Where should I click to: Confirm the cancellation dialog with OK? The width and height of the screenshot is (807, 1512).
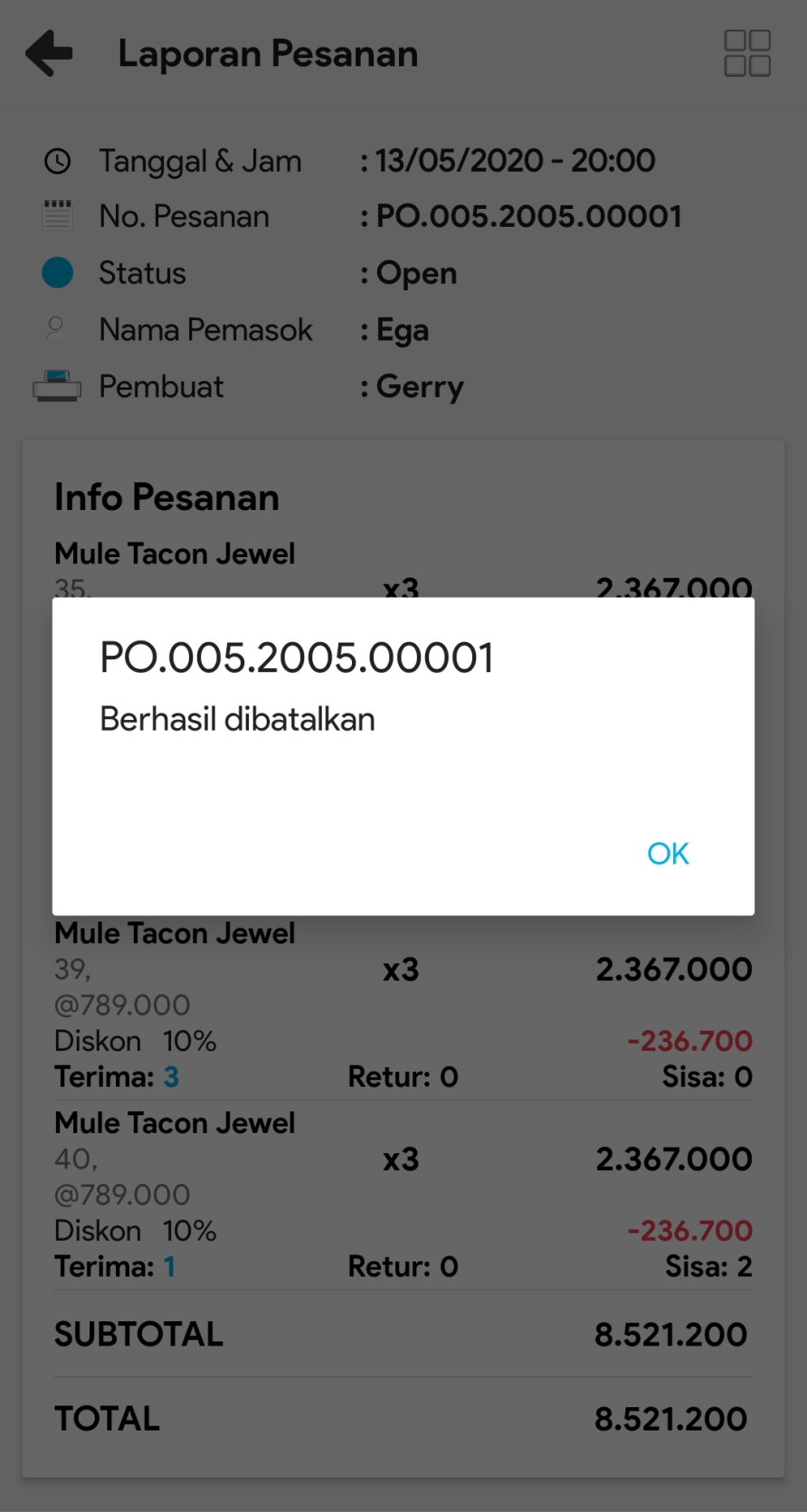pos(668,853)
